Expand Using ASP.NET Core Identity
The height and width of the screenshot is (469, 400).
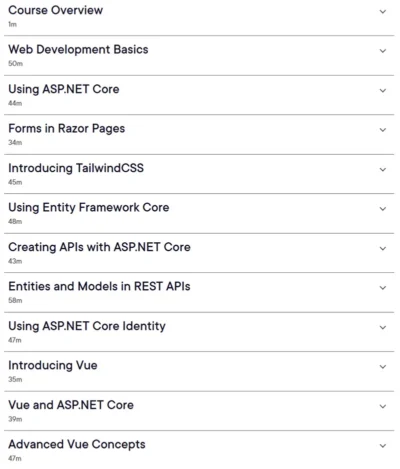coord(199,332)
